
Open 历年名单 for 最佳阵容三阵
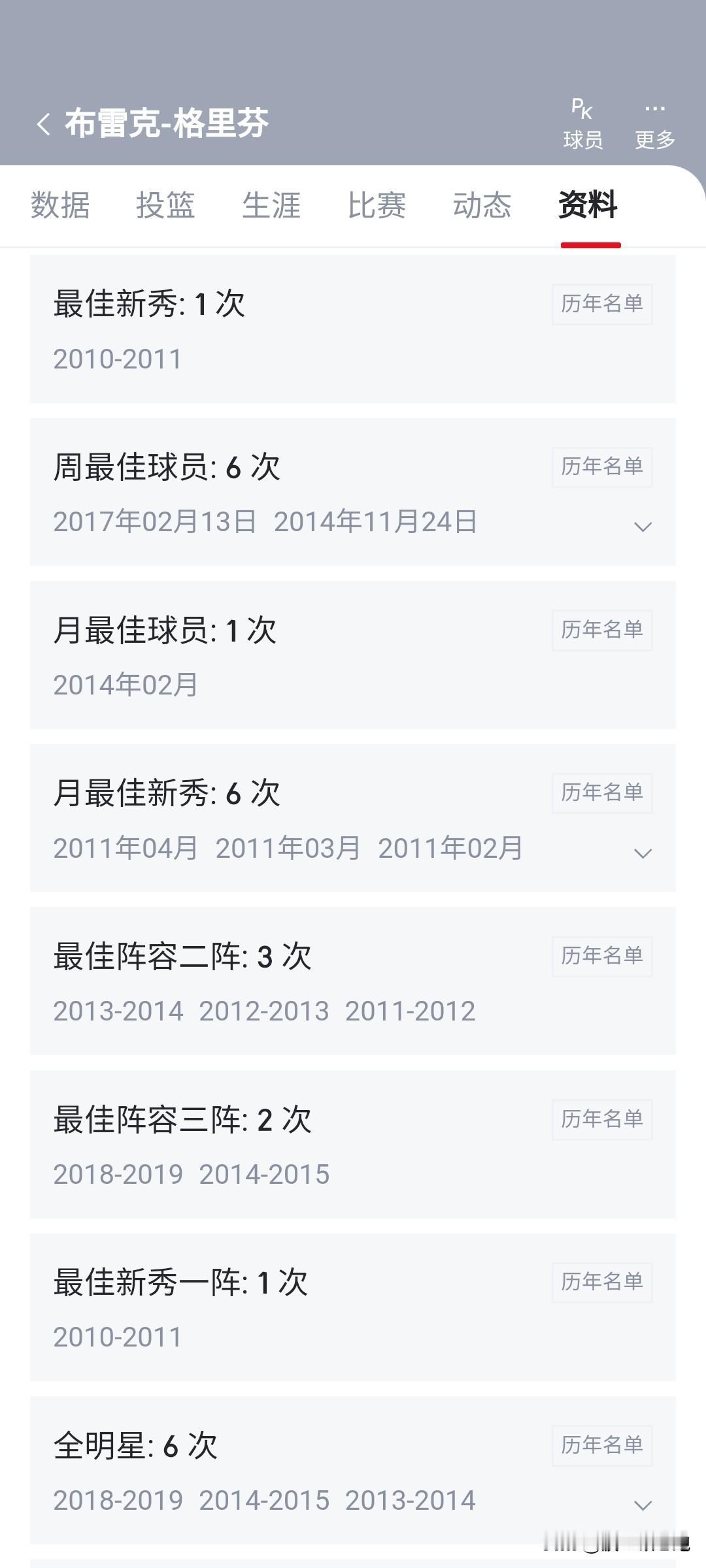(601, 1119)
